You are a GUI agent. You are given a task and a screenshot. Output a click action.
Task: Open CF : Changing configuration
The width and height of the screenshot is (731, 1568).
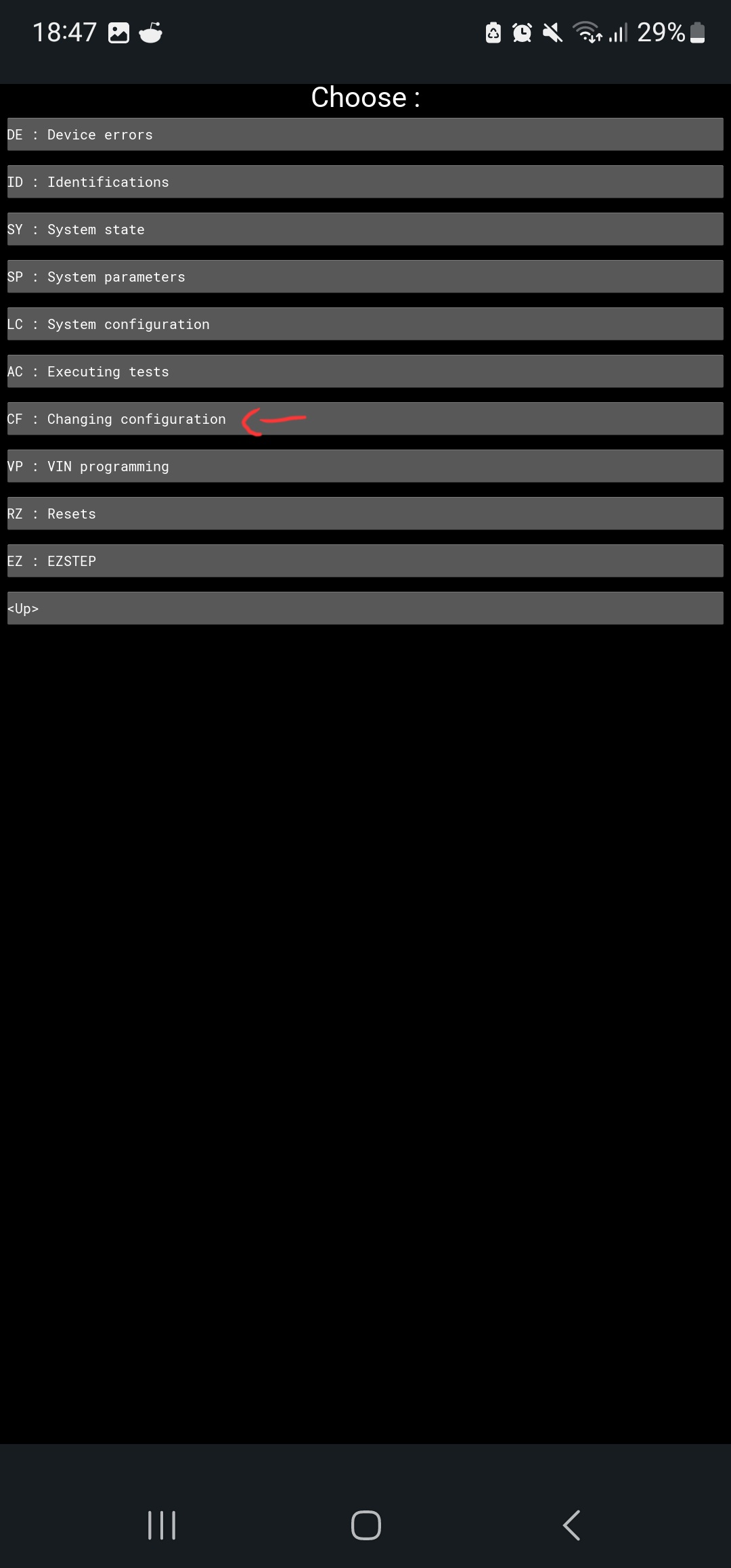point(365,418)
